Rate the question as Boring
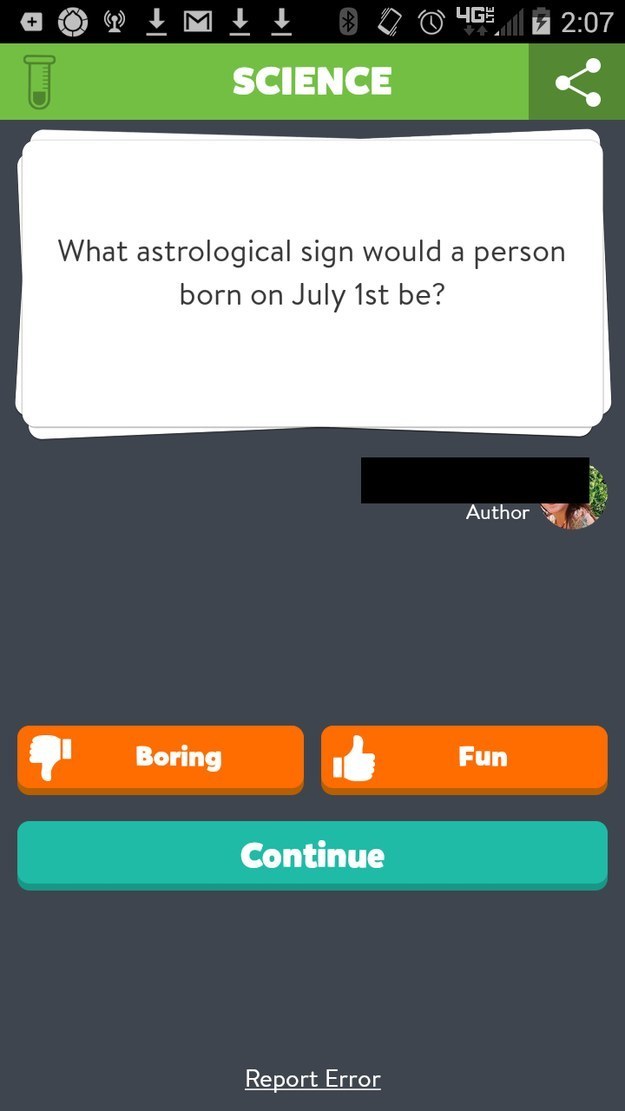 click(160, 757)
